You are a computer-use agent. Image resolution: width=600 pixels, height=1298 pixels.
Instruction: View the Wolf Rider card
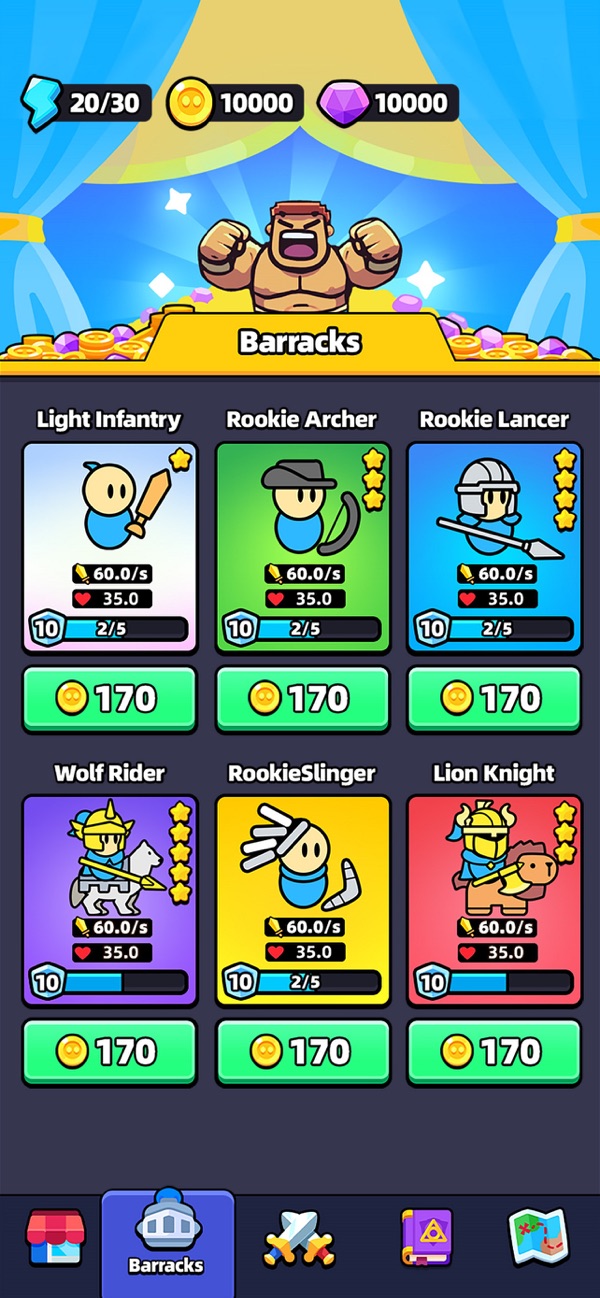point(110,900)
